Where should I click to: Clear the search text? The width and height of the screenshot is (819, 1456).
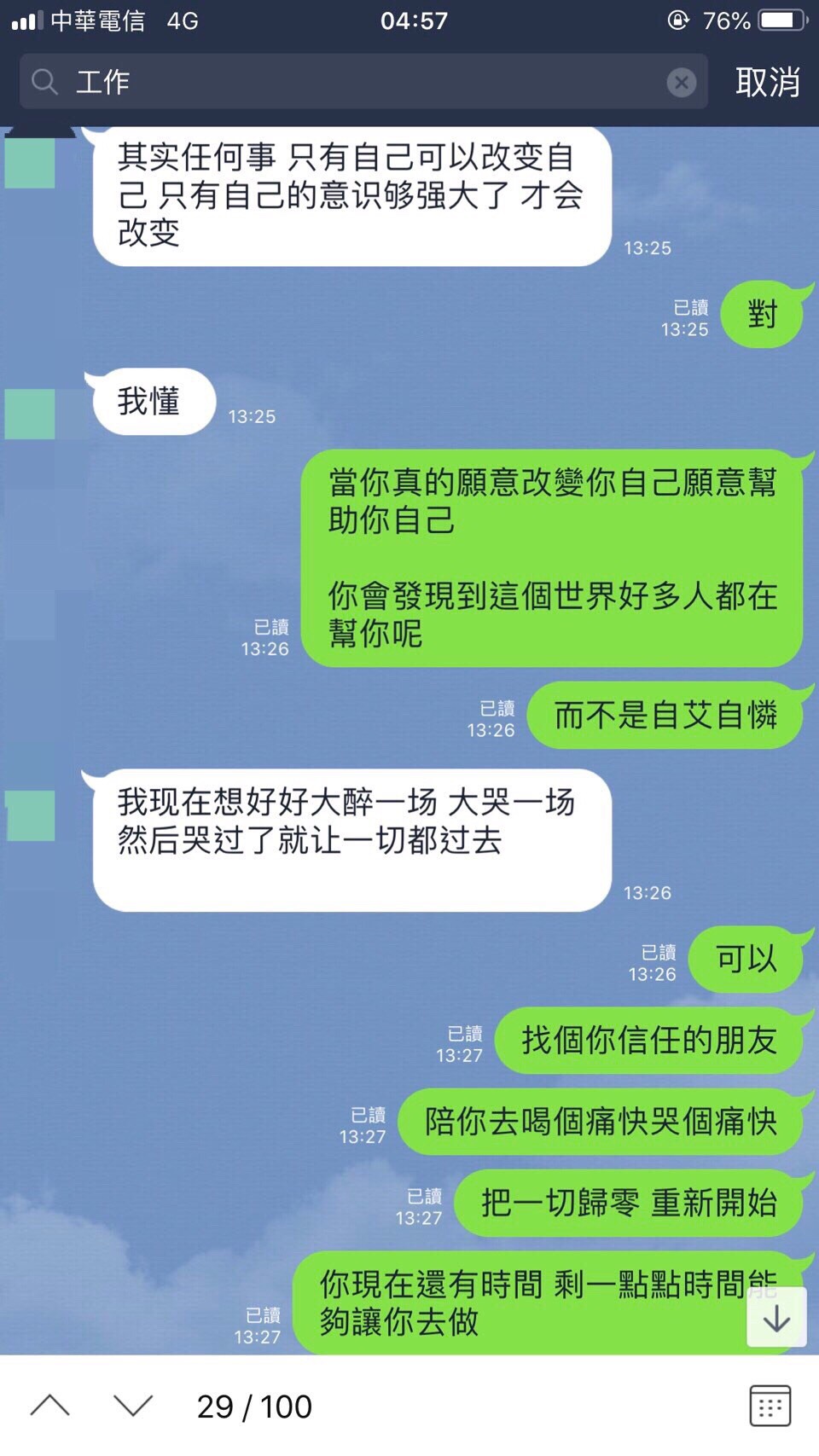[x=681, y=82]
